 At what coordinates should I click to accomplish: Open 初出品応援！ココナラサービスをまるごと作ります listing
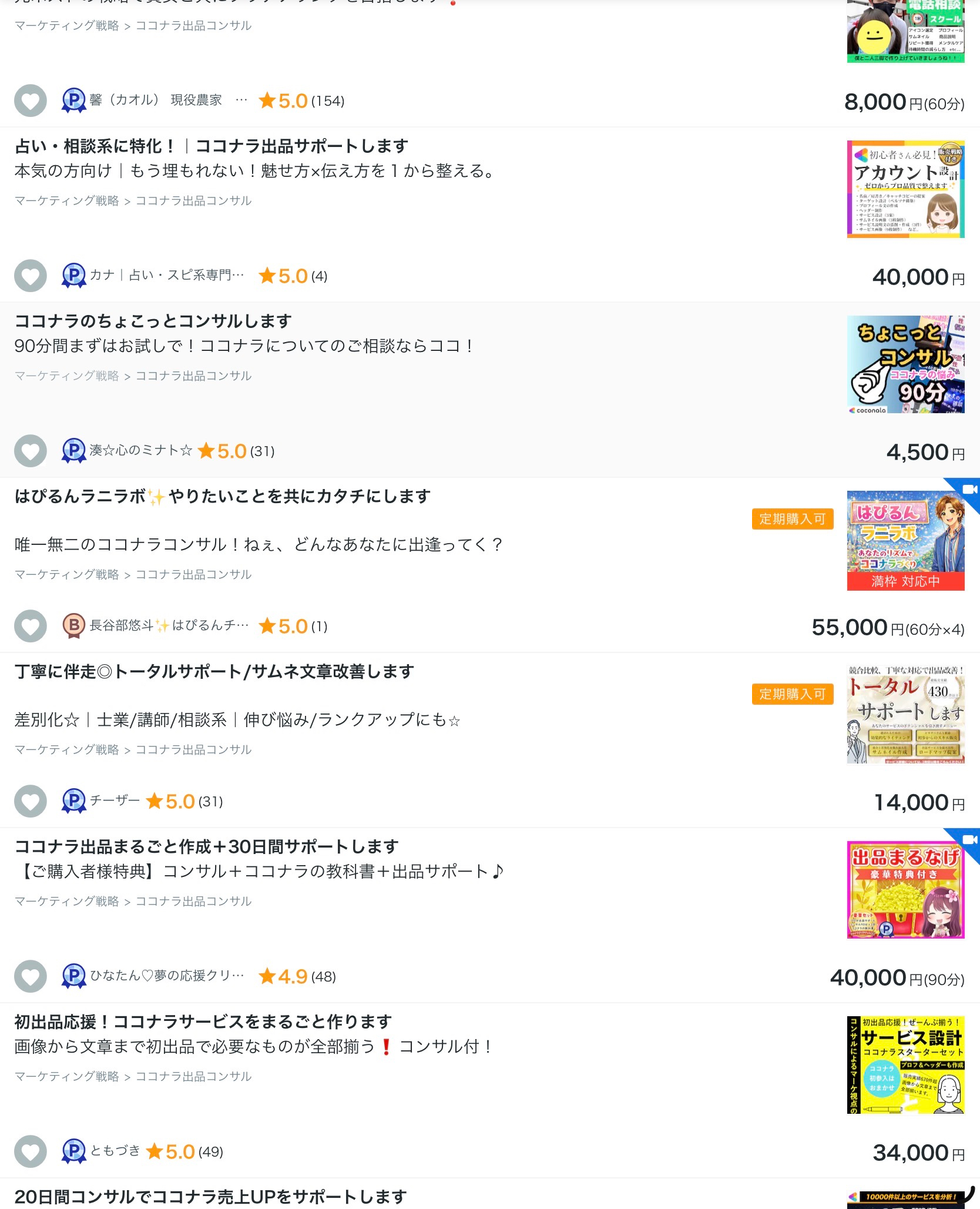tap(203, 1022)
